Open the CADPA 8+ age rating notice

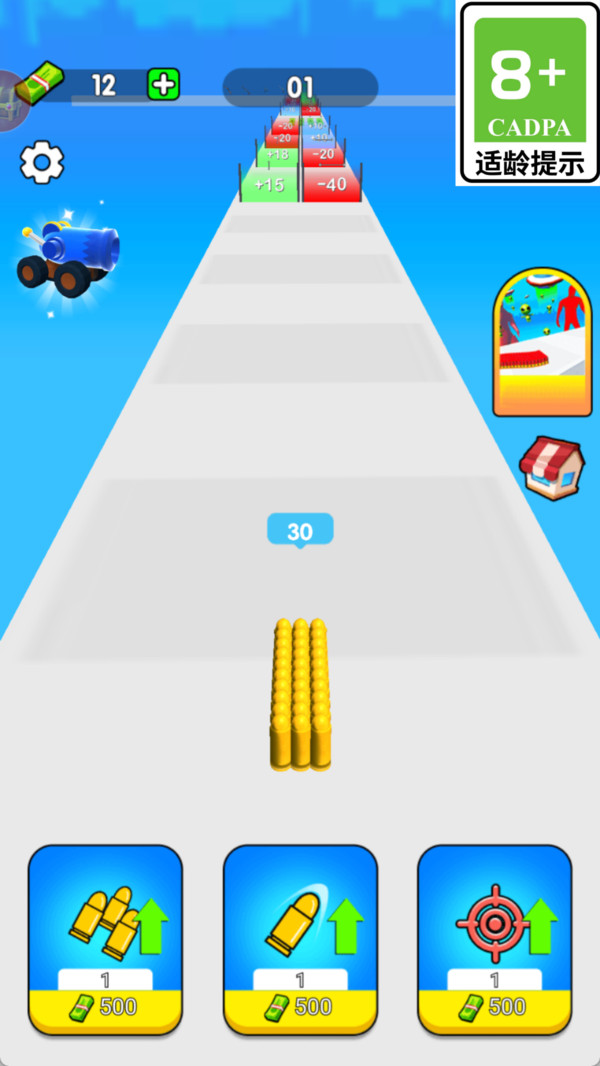pos(529,93)
